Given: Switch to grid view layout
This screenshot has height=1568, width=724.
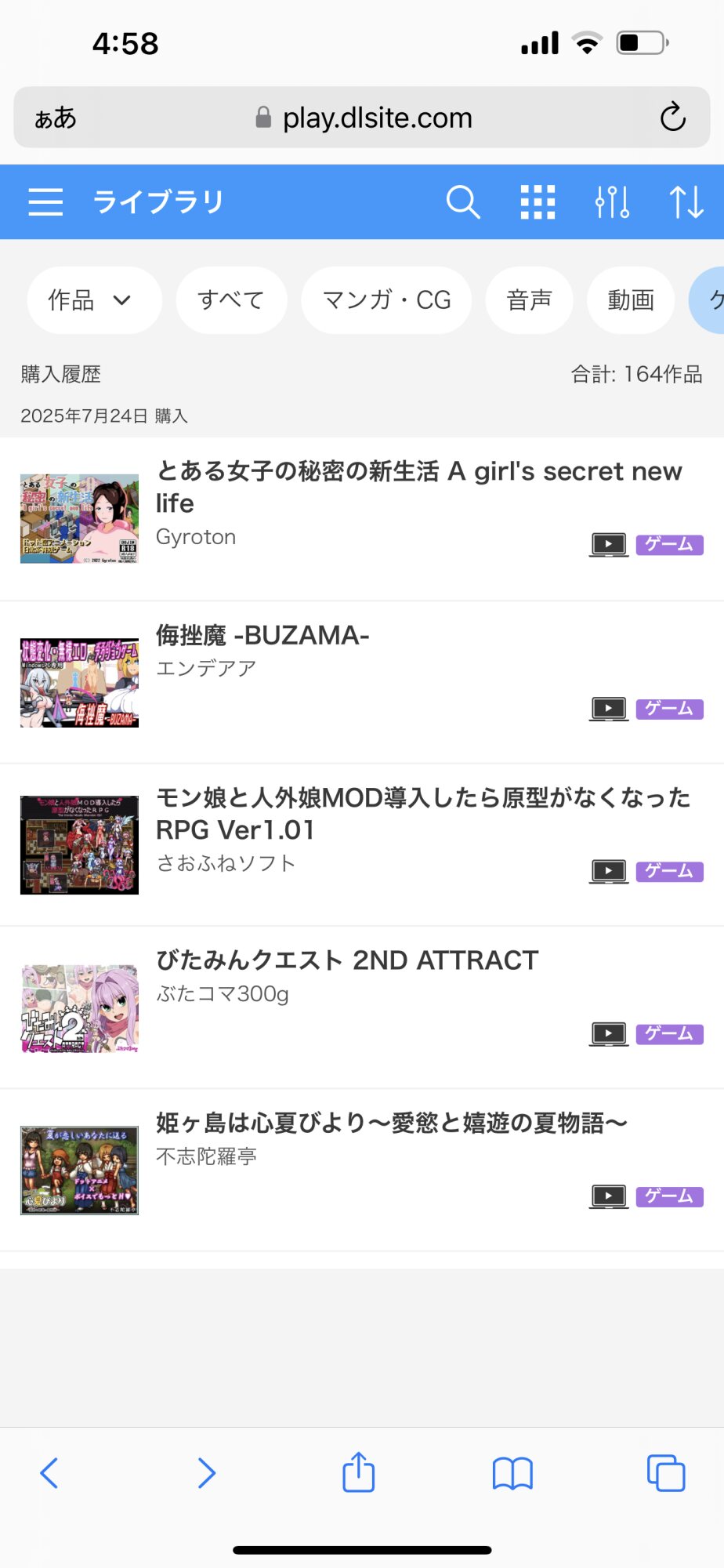Looking at the screenshot, I should click(538, 202).
